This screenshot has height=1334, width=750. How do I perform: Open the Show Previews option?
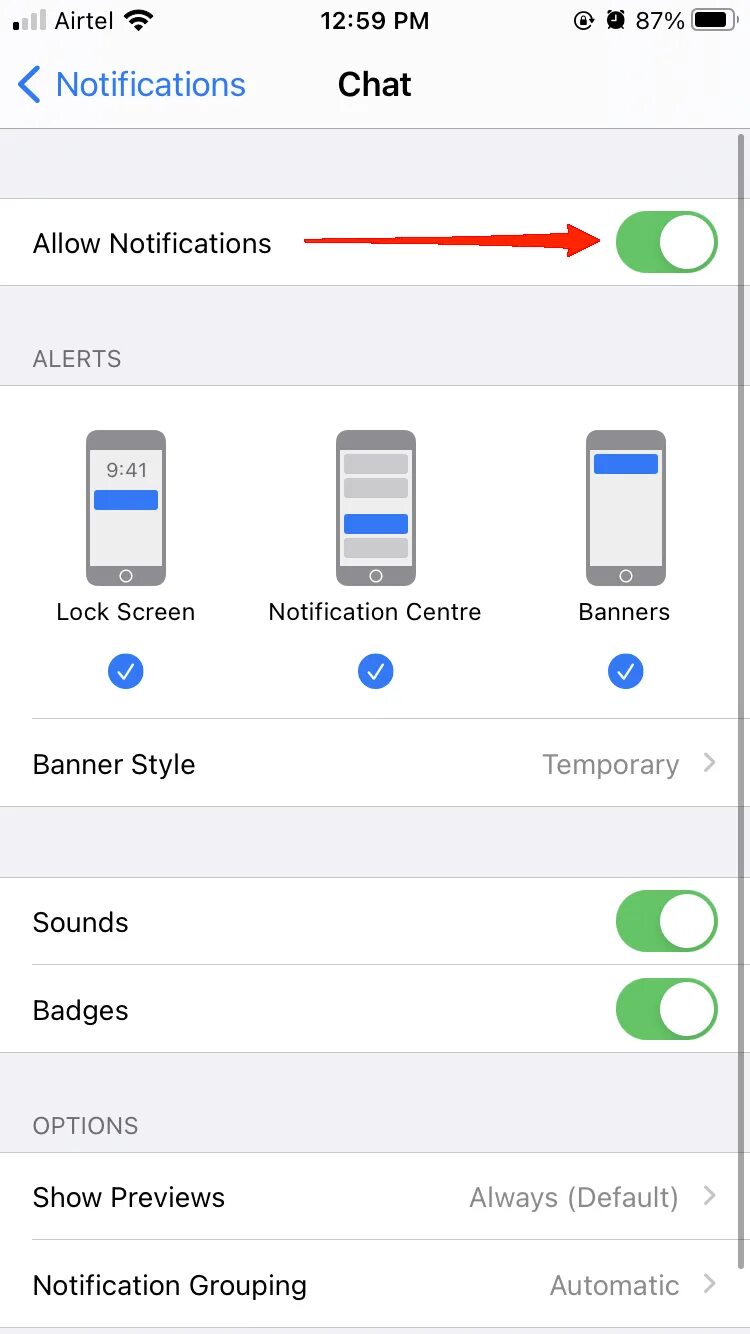coord(375,1196)
